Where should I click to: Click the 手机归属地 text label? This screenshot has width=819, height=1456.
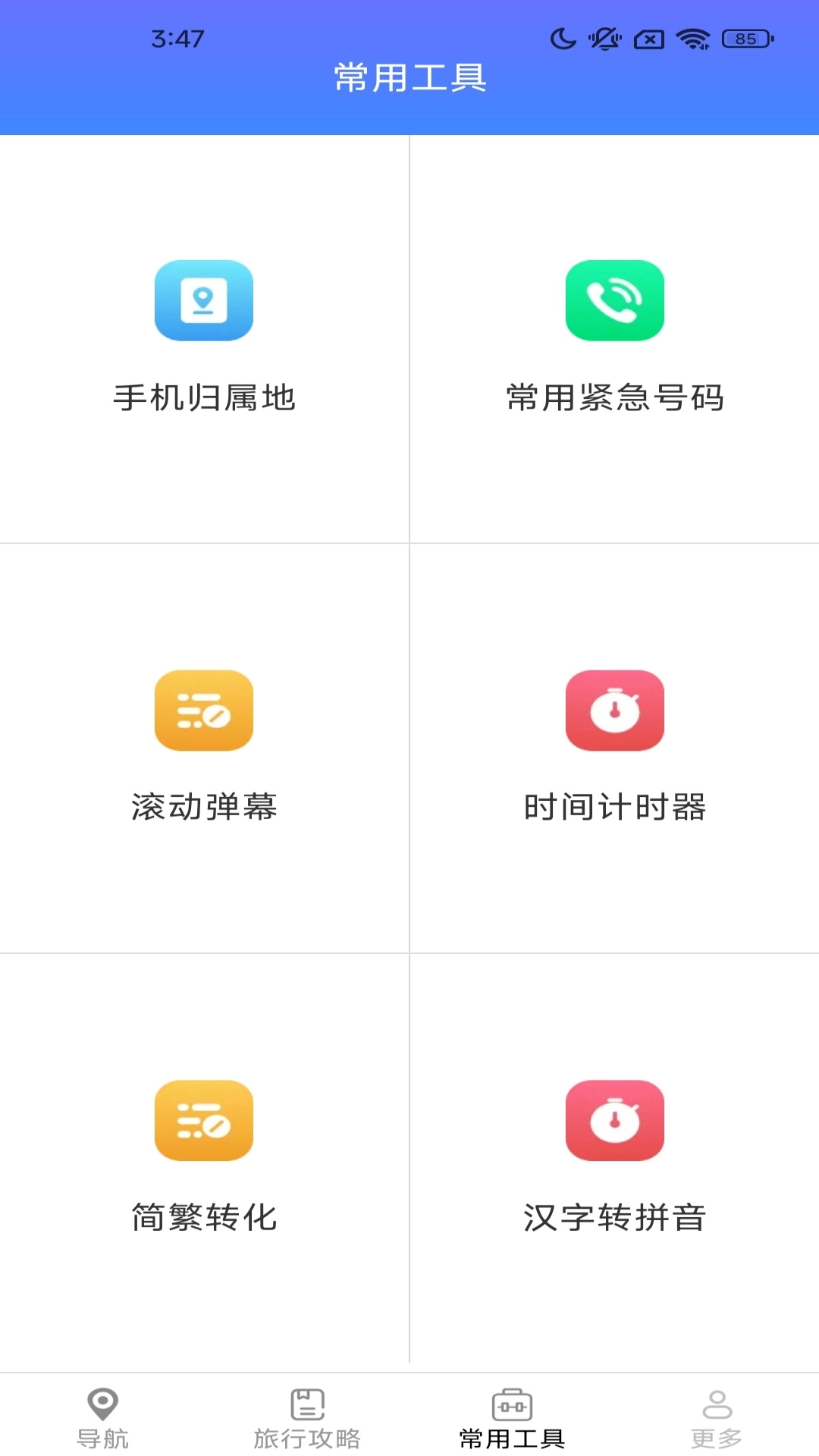(203, 399)
